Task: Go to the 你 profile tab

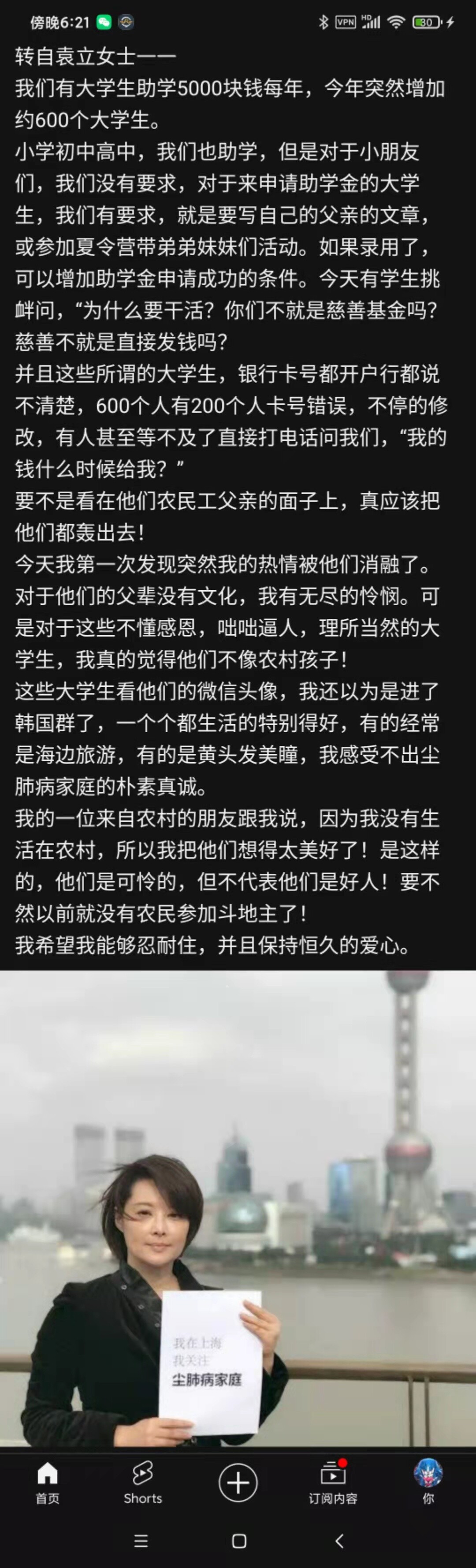Action: [x=428, y=1483]
